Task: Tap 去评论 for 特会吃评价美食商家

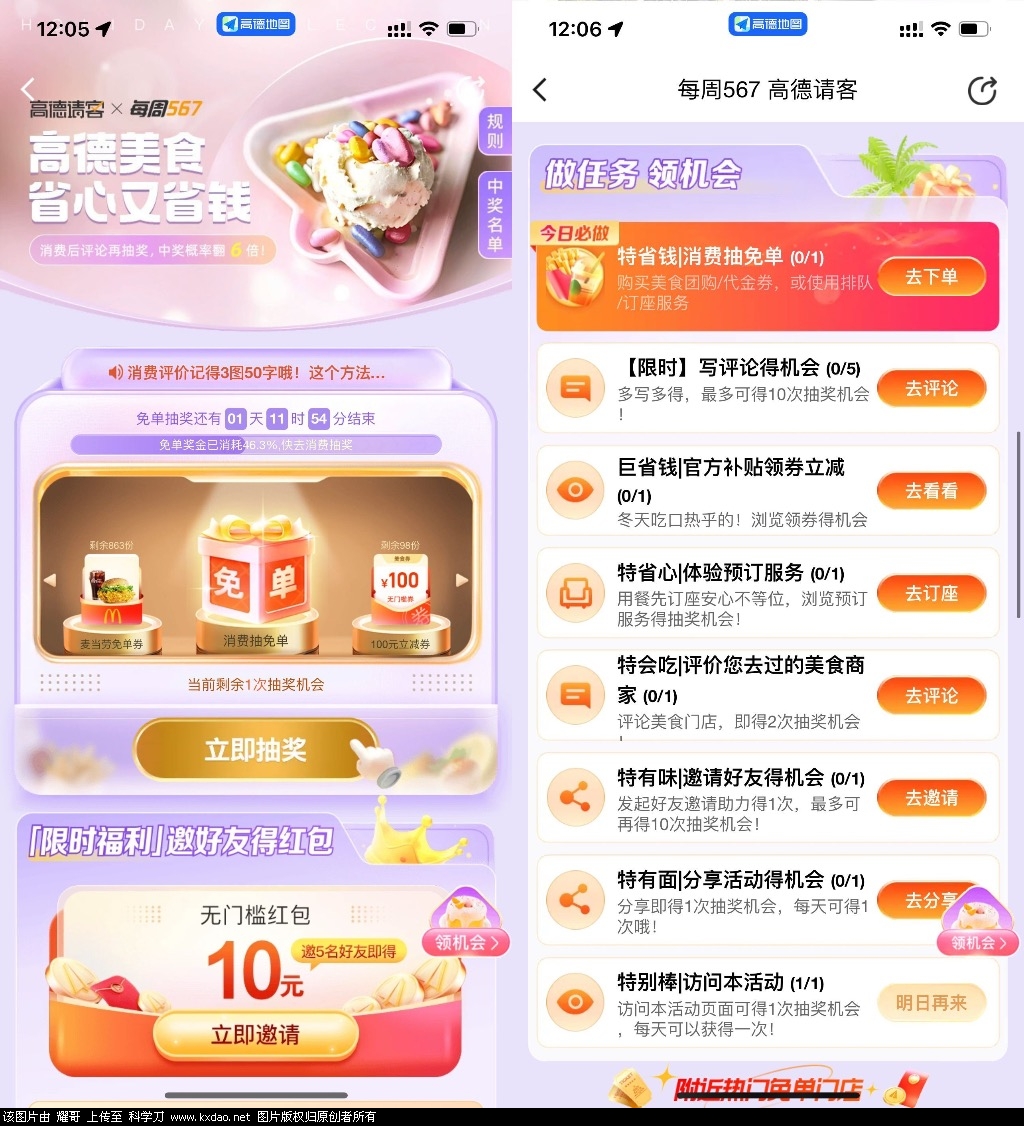Action: [931, 695]
